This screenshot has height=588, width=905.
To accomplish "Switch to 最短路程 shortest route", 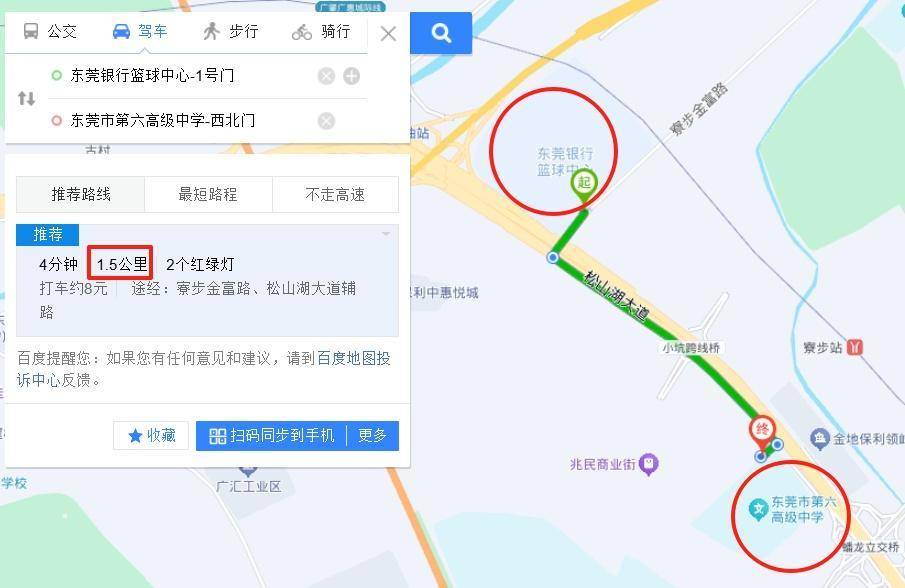I will click(x=208, y=194).
